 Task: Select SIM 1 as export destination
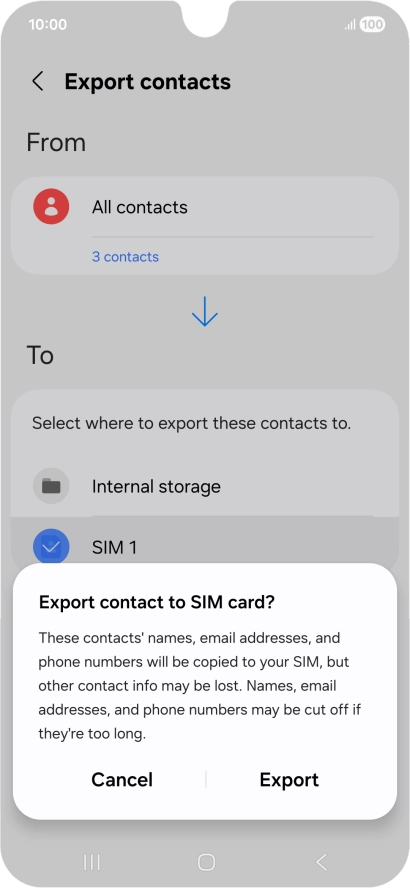204,540
